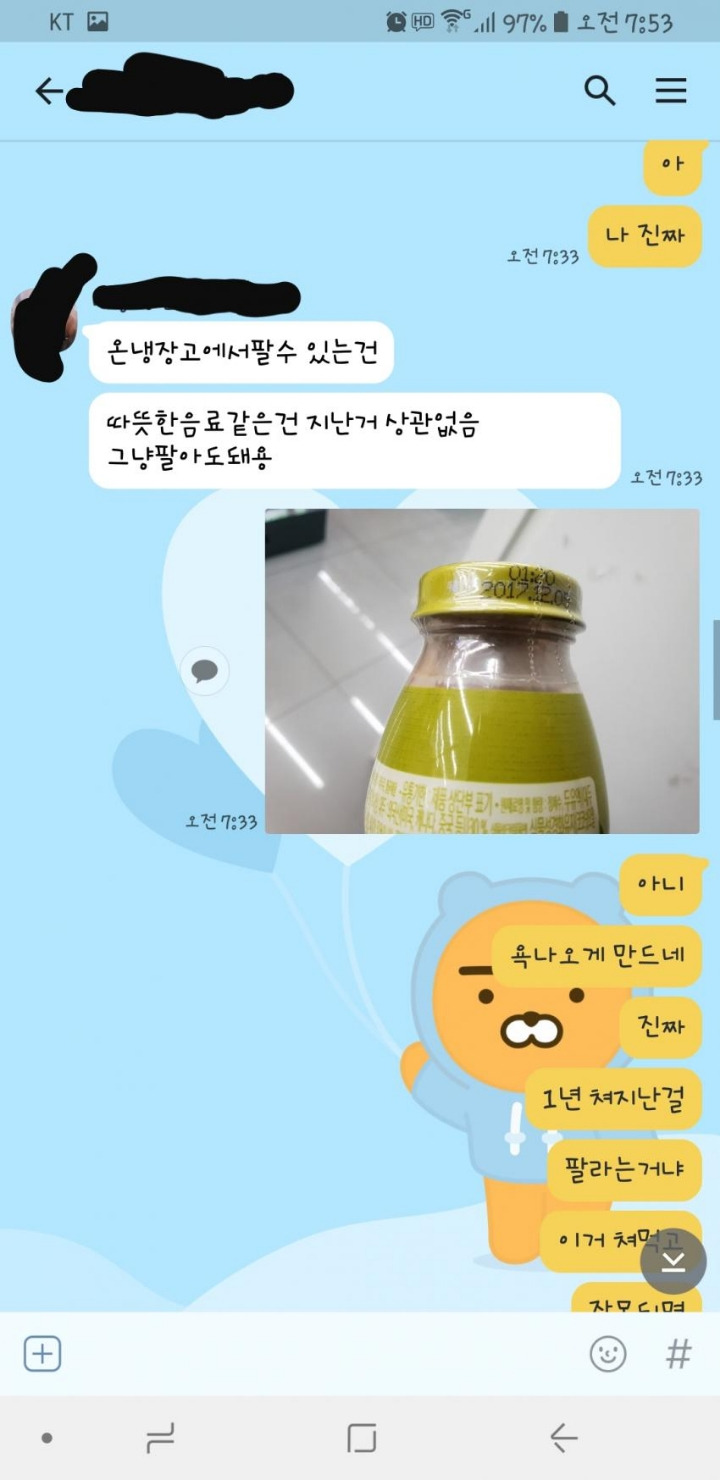This screenshot has height=1480, width=720.
Task: Open the sender's profile picture
Action: click(x=45, y=320)
